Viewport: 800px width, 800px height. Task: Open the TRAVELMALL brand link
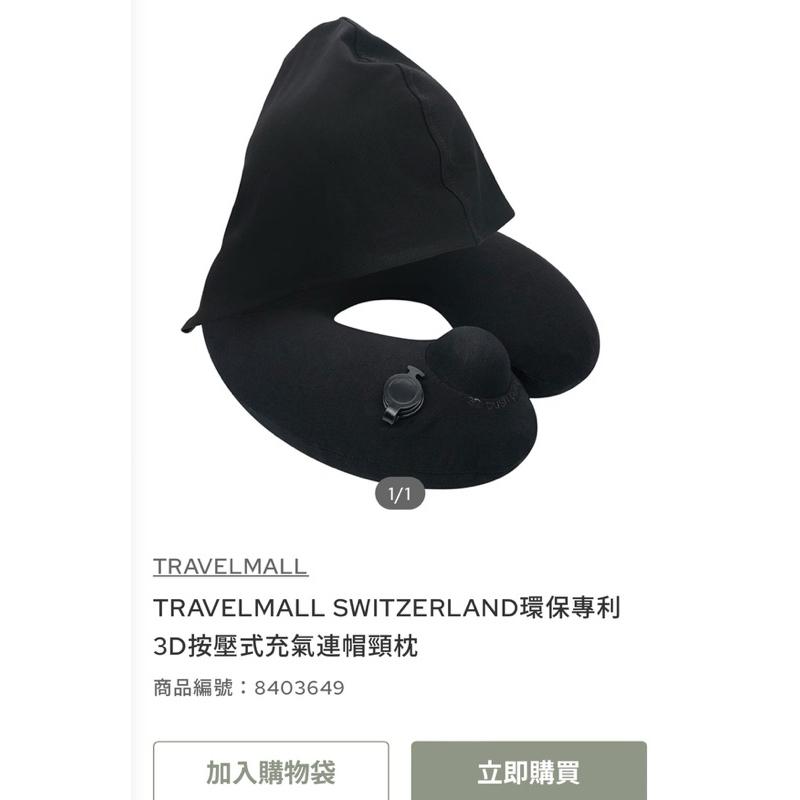(230, 567)
